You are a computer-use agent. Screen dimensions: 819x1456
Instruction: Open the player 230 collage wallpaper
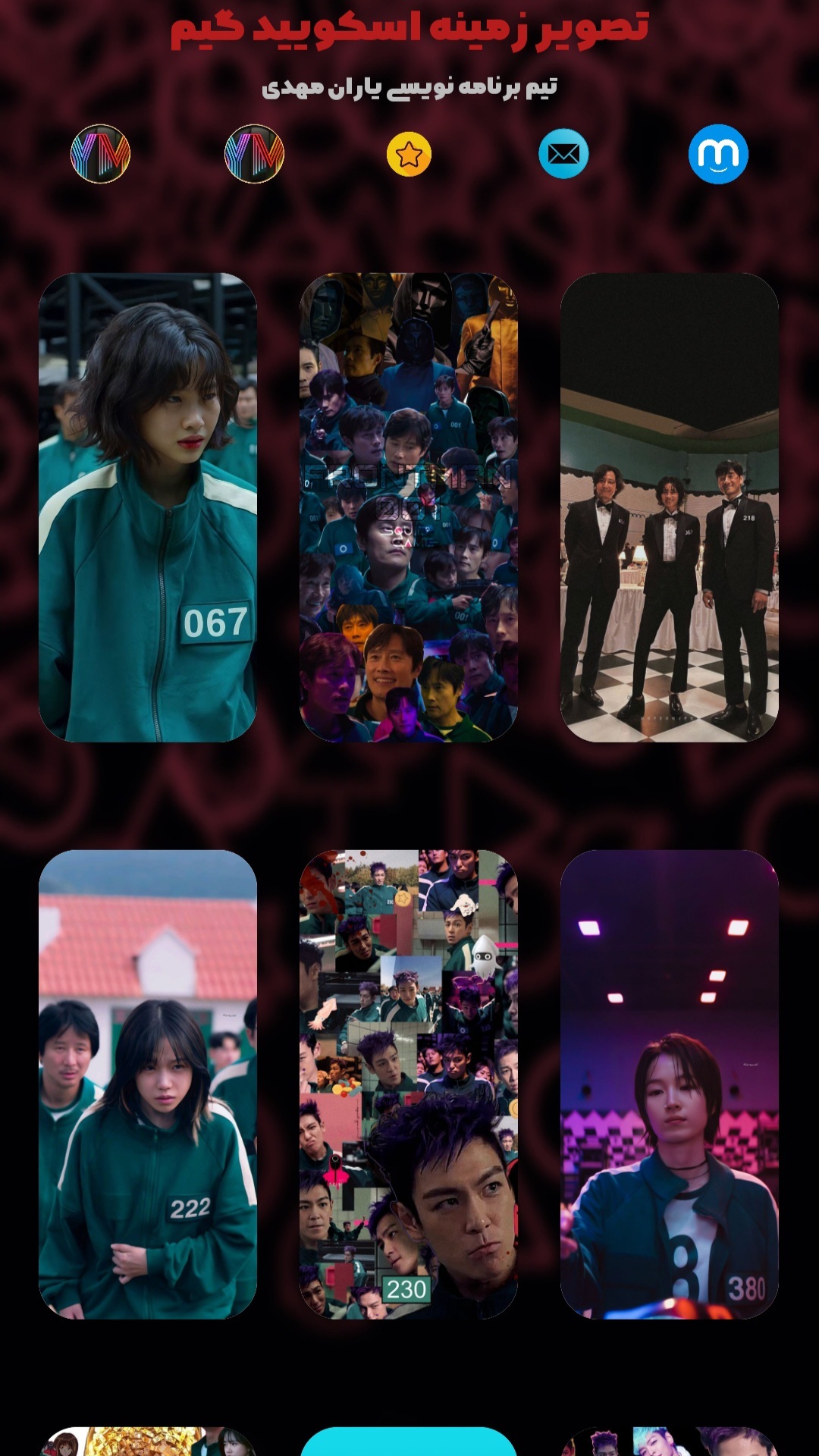(409, 1084)
